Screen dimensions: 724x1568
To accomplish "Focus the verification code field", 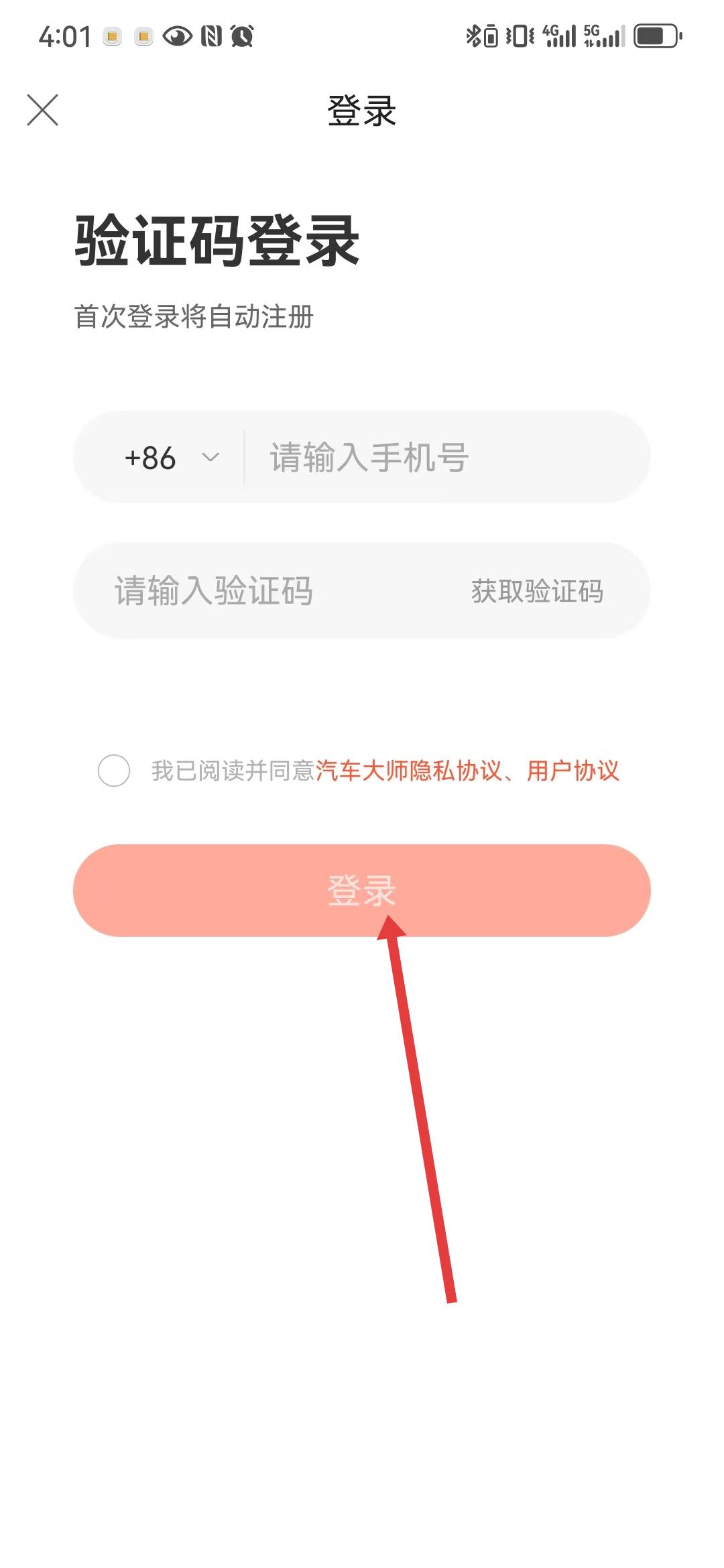I will [268, 591].
